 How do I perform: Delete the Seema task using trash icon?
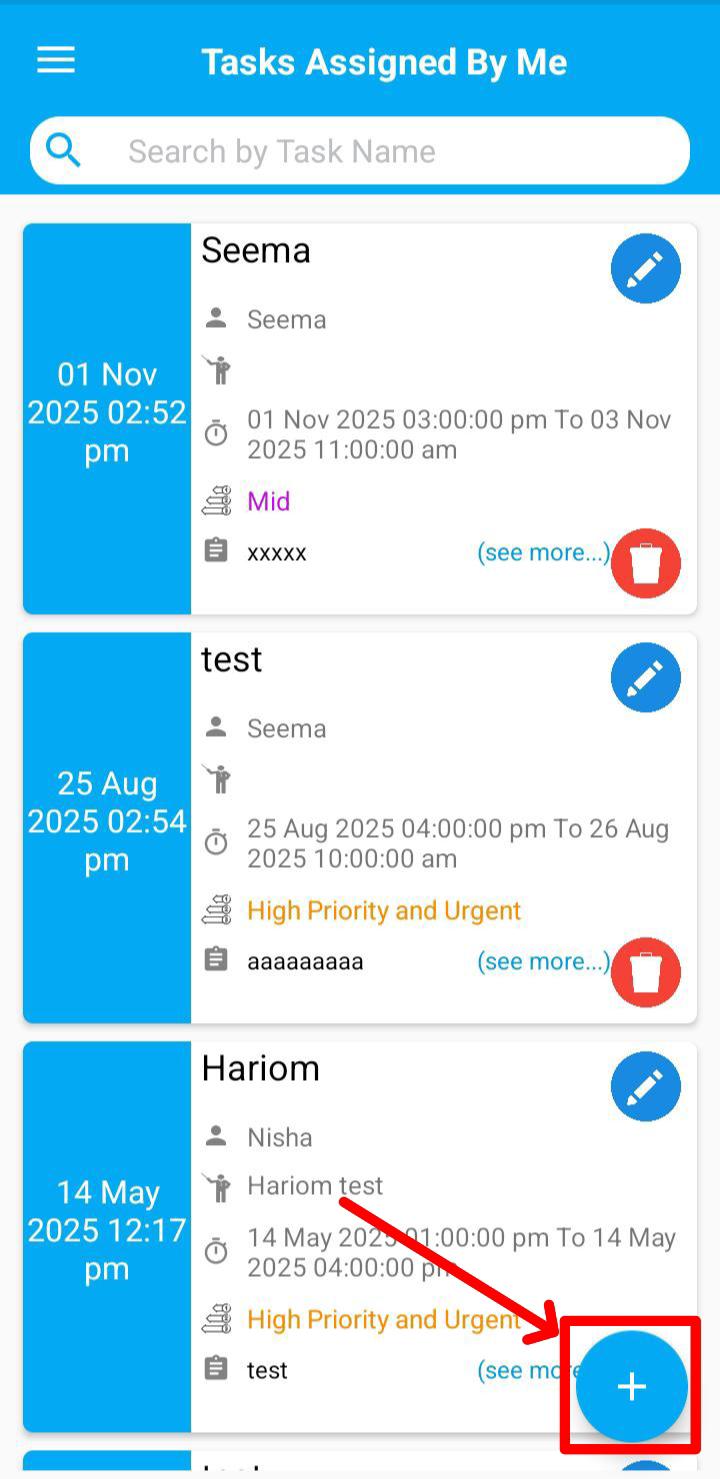646,563
